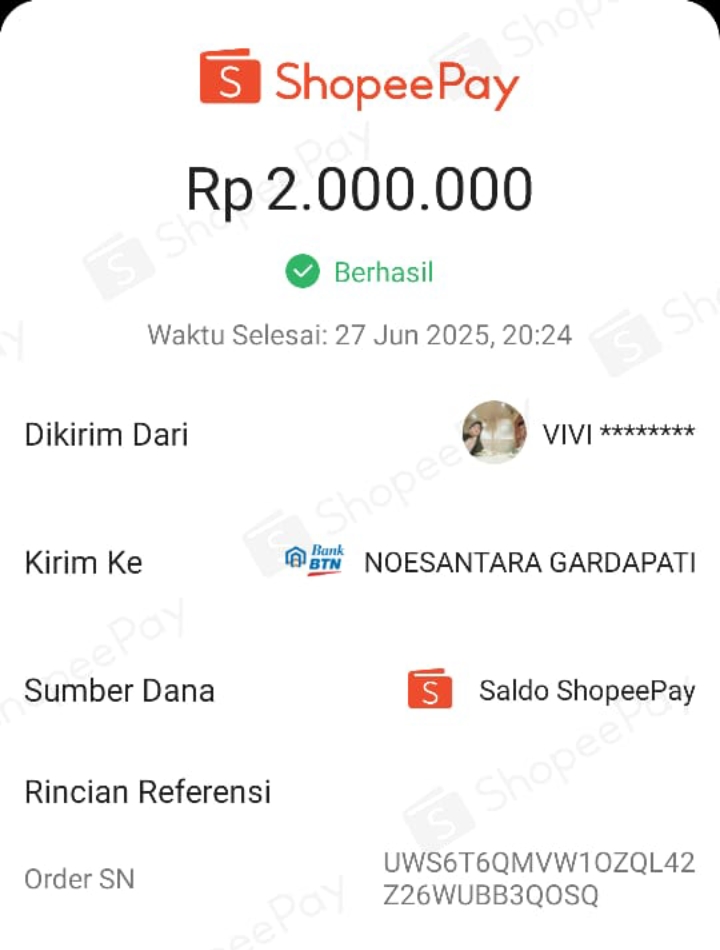720x950 pixels.
Task: Click the Waktu Selesai timestamp text
Action: point(360,335)
